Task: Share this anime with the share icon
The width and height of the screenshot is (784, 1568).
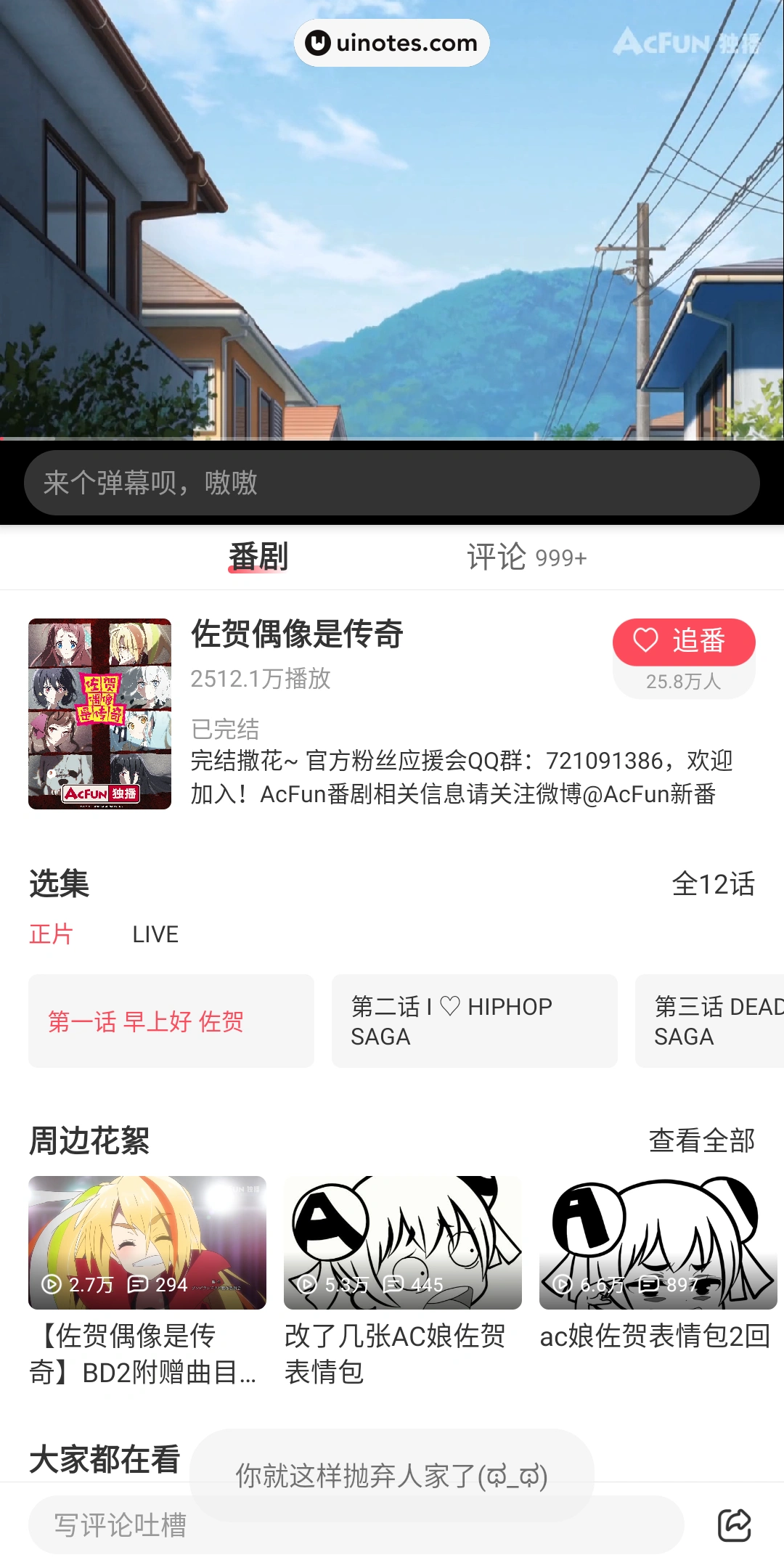Action: coord(734,1525)
